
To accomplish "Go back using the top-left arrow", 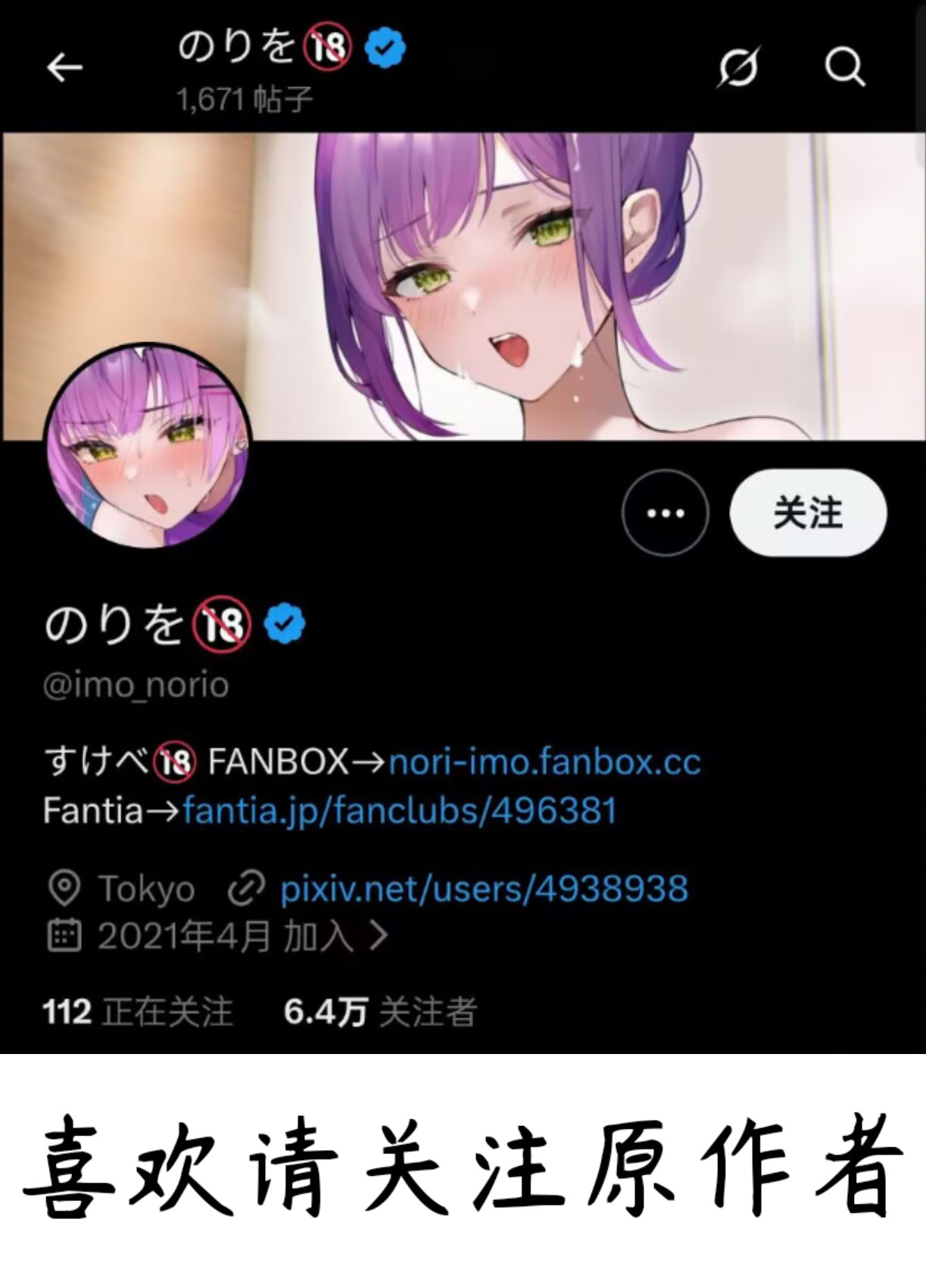I will 64,68.
